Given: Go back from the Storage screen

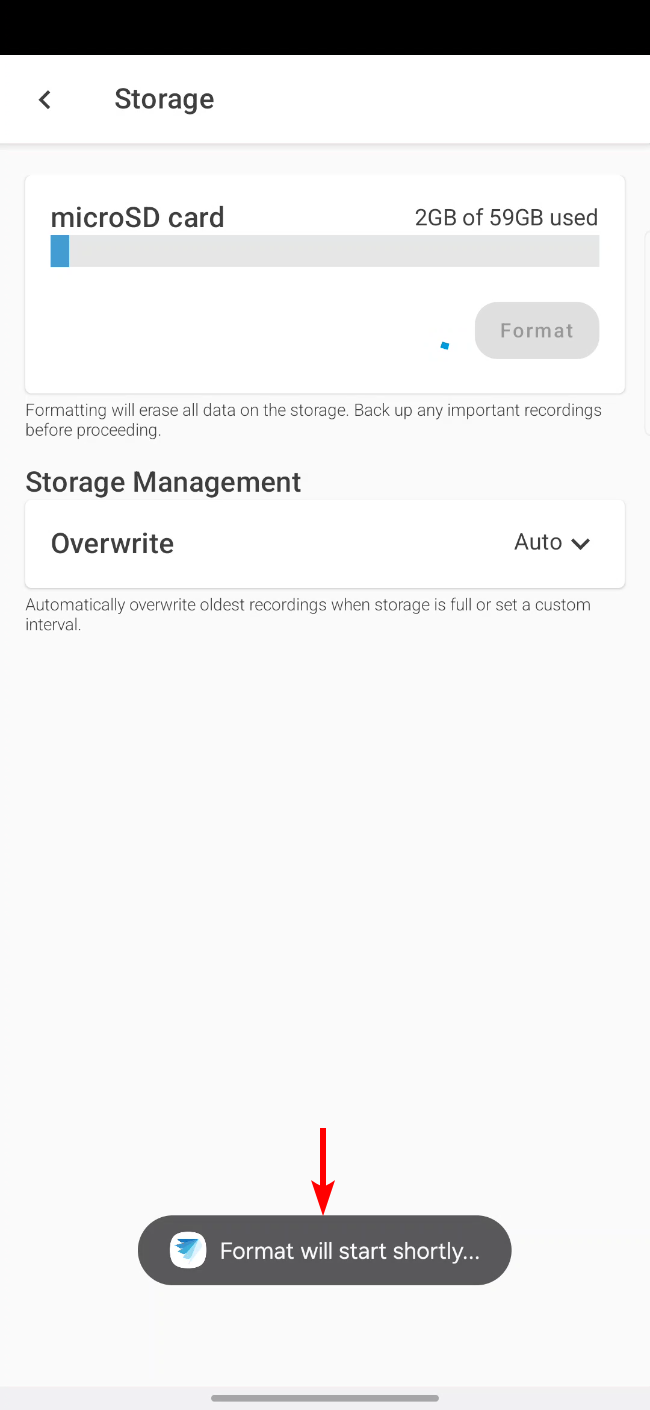Looking at the screenshot, I should coord(44,99).
